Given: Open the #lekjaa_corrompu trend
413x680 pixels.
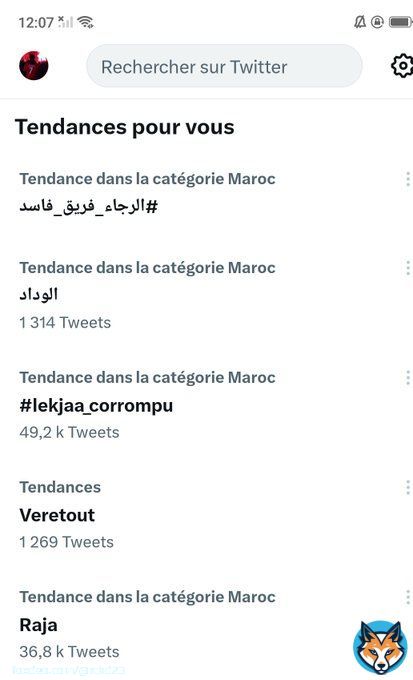Looking at the screenshot, I should click(x=206, y=405).
